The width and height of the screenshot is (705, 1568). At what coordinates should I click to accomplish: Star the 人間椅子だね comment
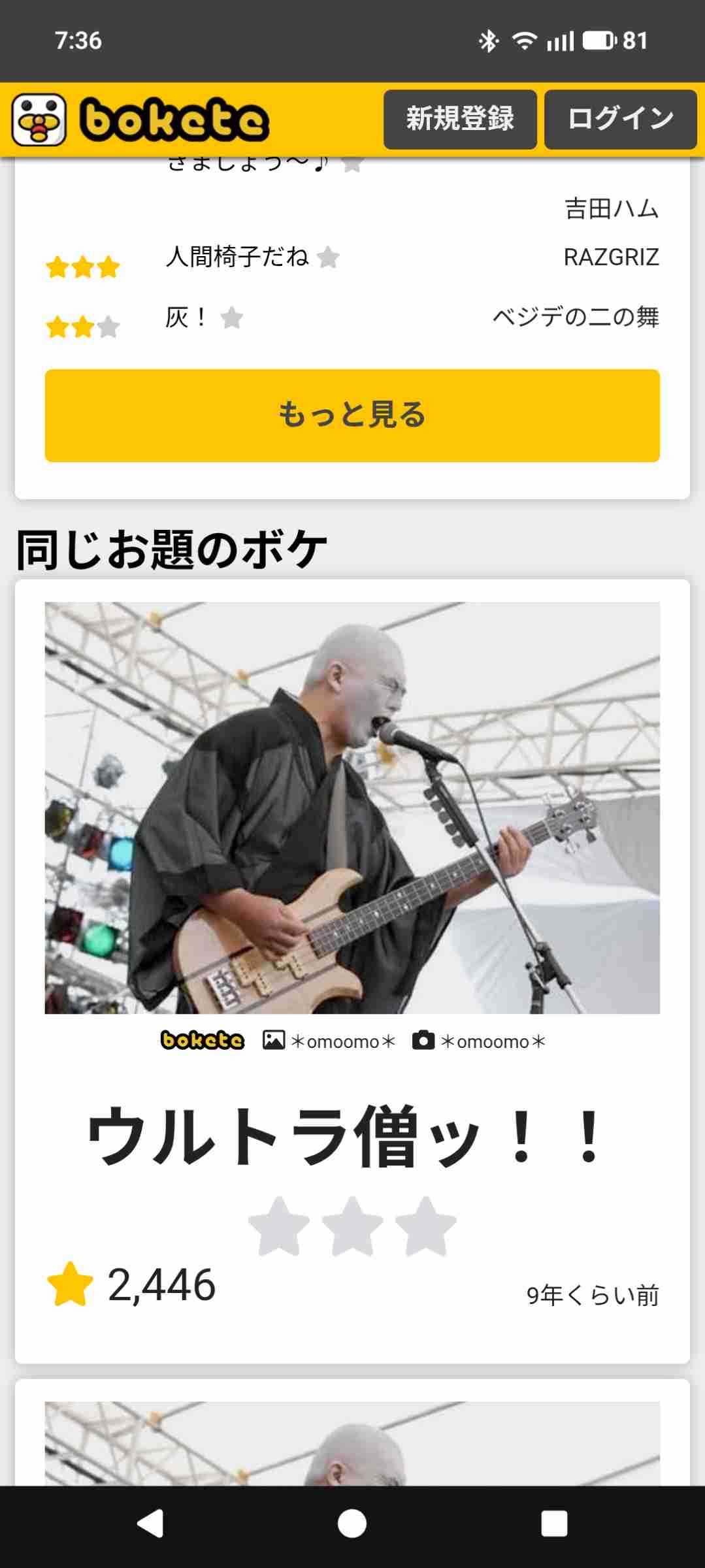click(x=328, y=257)
